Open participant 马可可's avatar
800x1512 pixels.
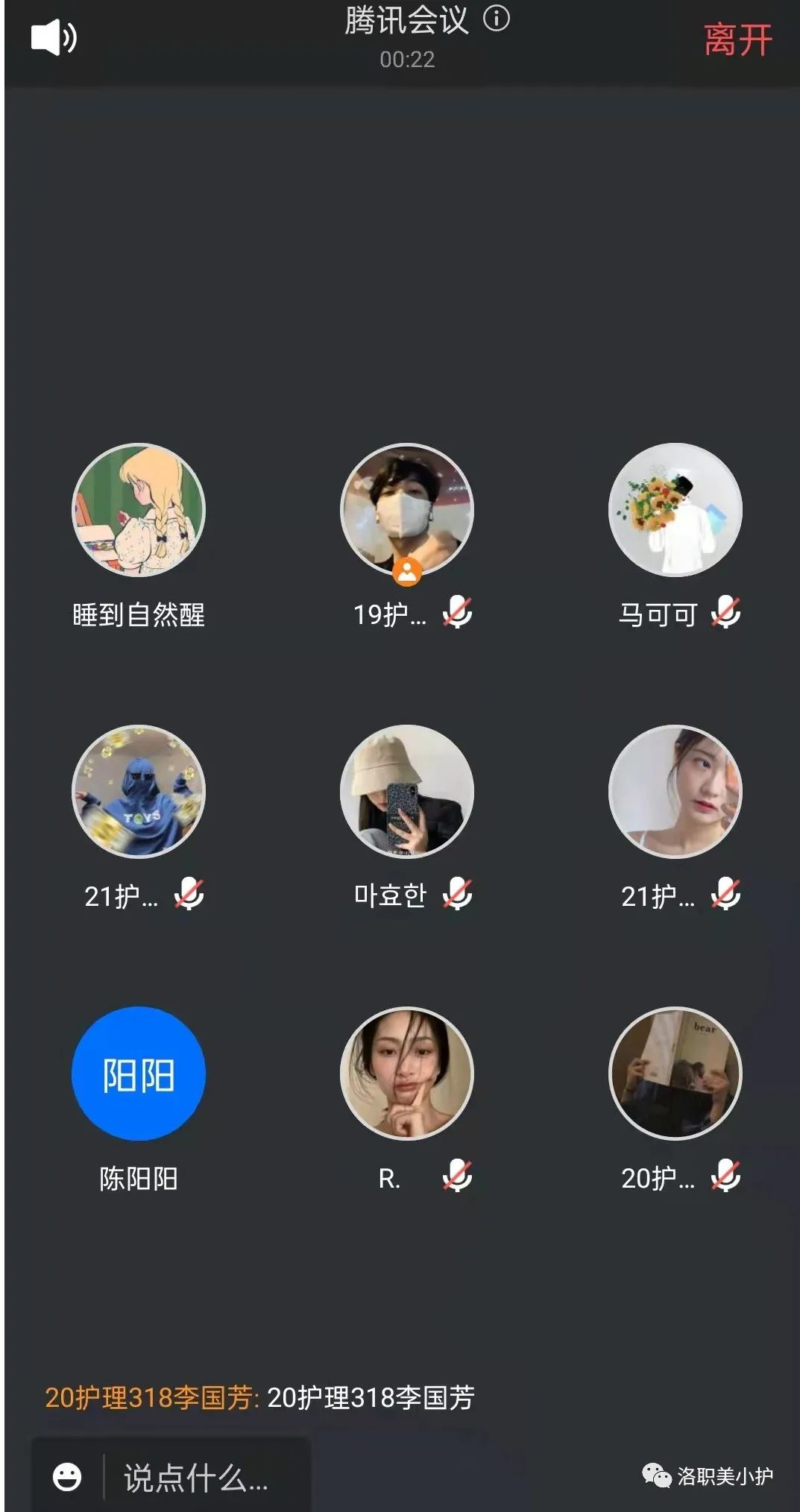click(x=675, y=510)
